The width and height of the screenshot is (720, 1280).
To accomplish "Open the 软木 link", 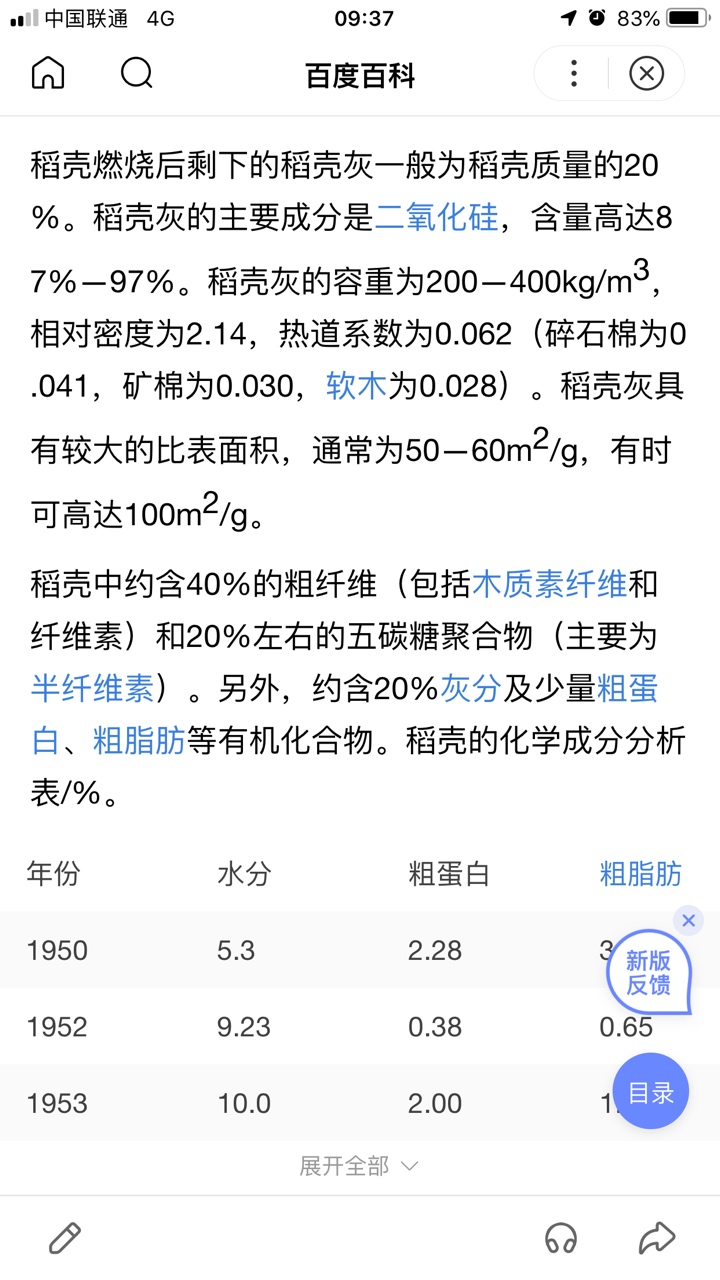I will (356, 386).
